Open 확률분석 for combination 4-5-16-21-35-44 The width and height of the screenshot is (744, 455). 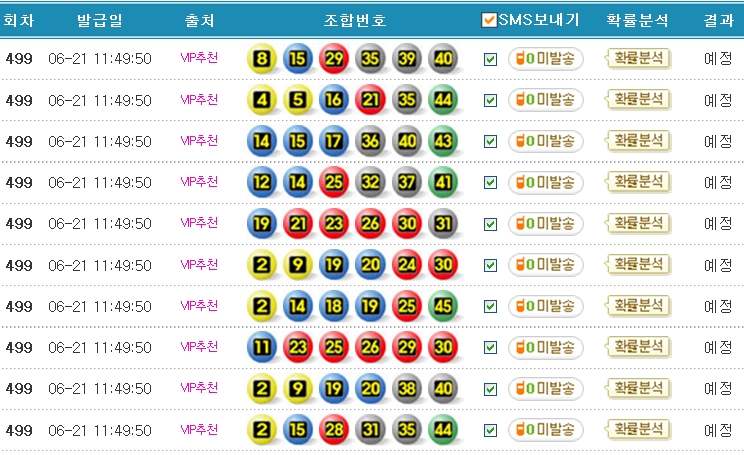click(639, 100)
